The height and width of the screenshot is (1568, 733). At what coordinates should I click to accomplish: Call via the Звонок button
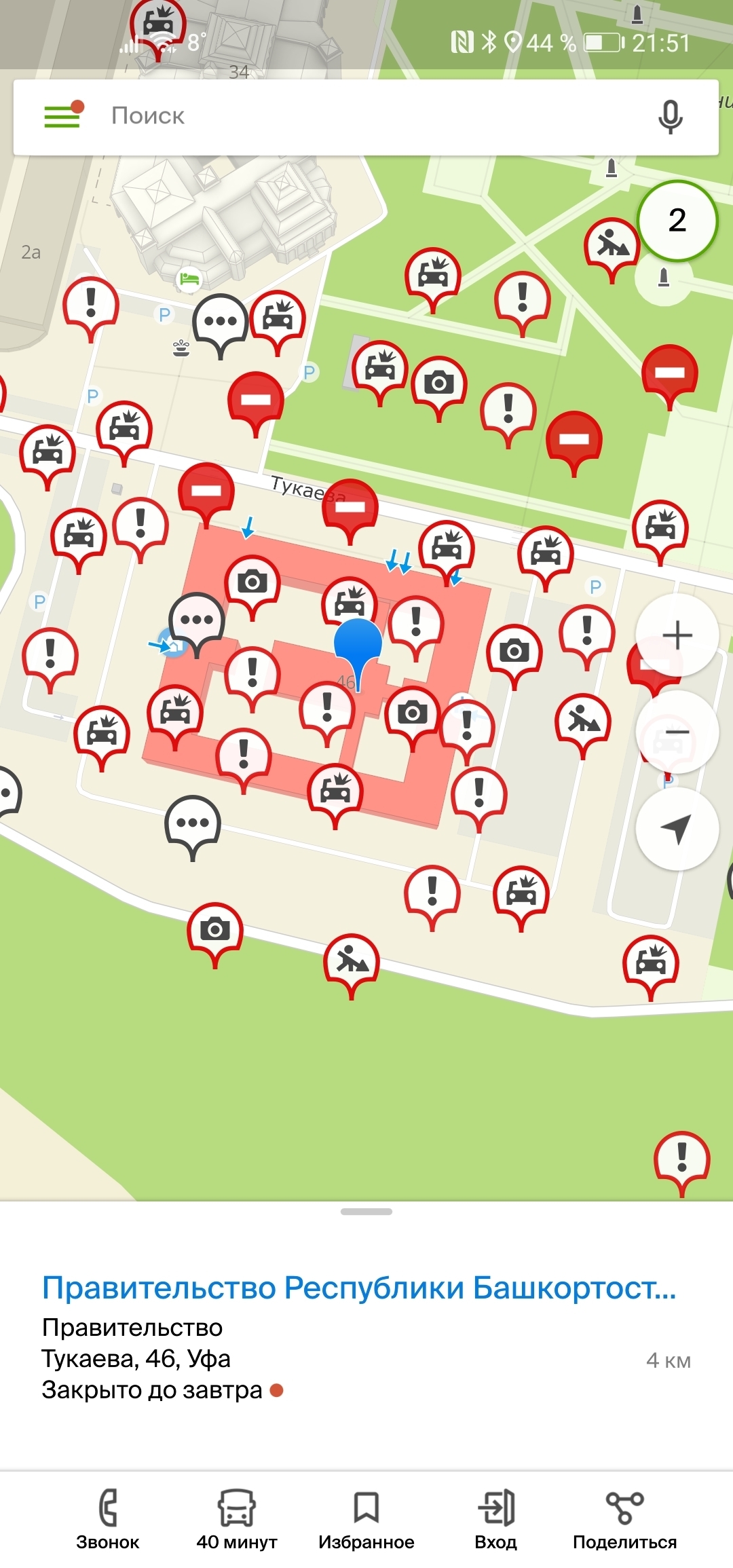(x=108, y=1519)
